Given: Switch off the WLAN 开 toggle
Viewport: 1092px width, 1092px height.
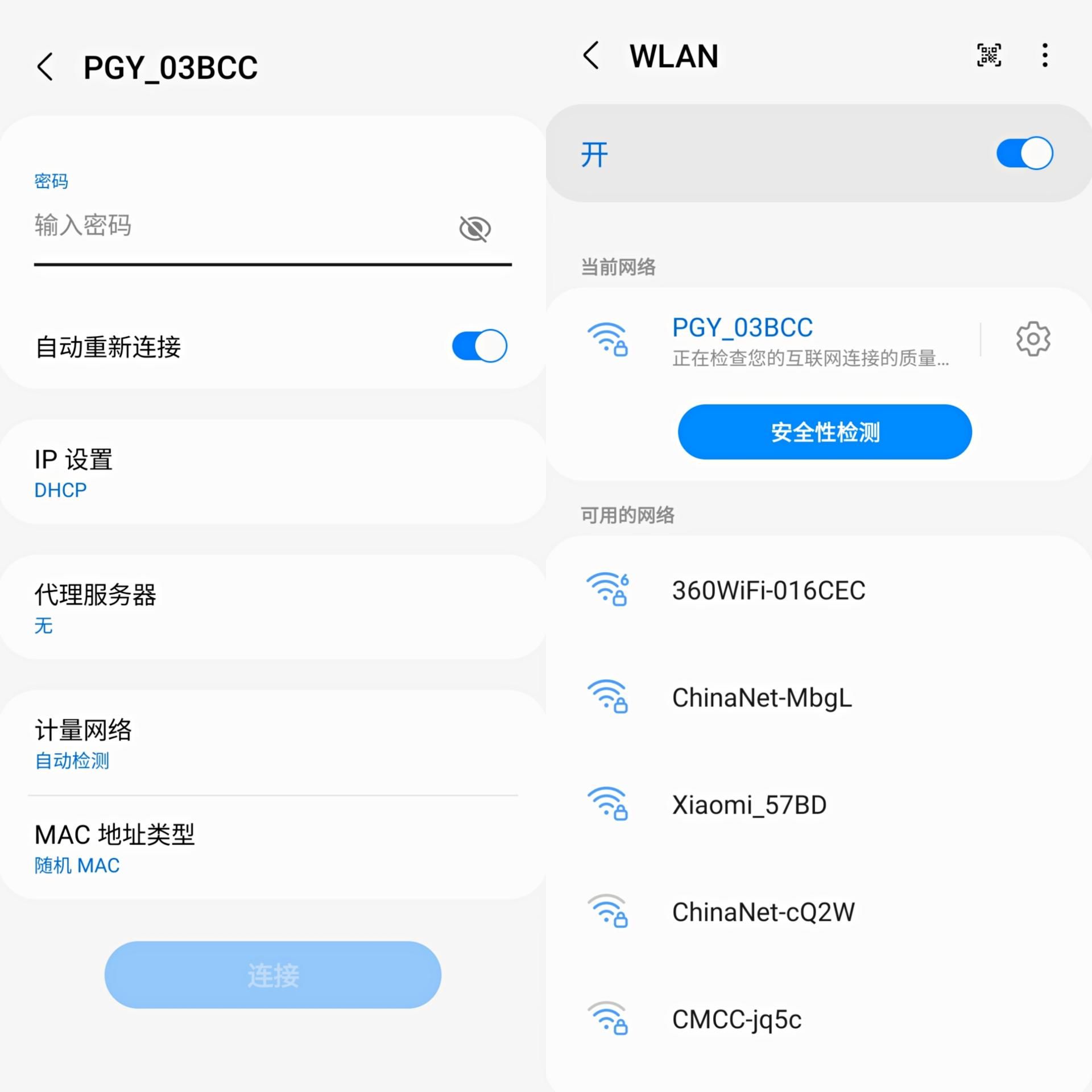Looking at the screenshot, I should (1024, 153).
